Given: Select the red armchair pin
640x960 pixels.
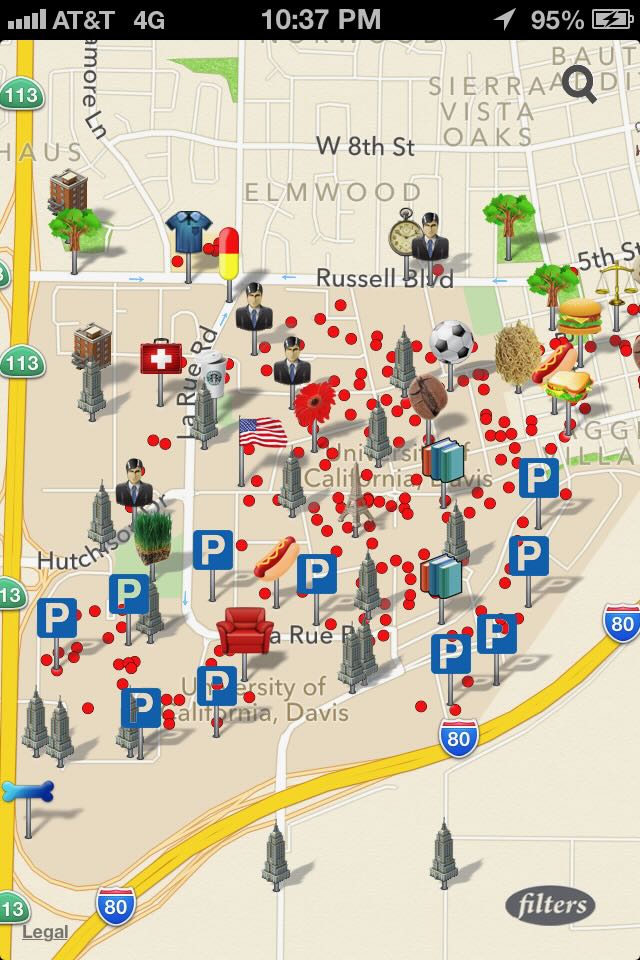Looking at the screenshot, I should [x=245, y=631].
